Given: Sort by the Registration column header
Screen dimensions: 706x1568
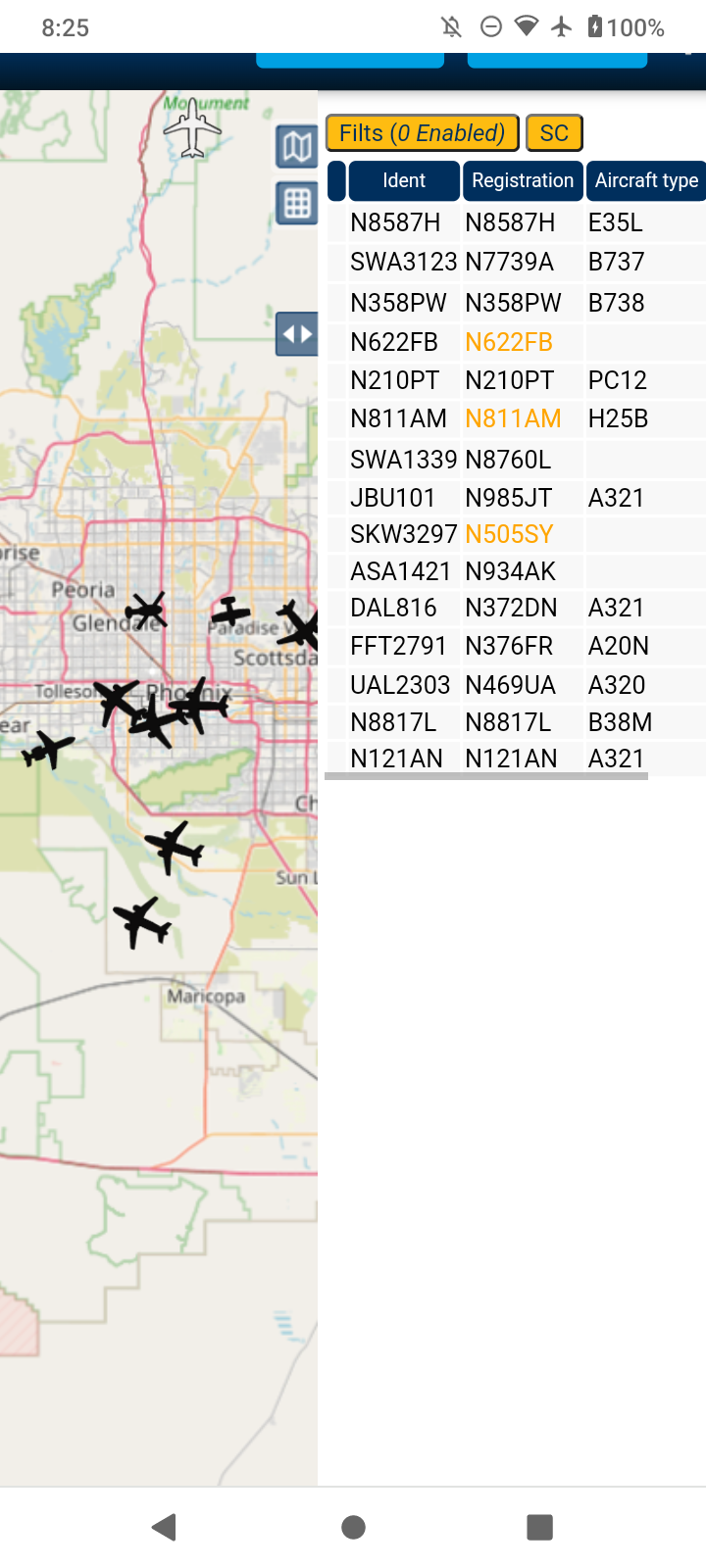Looking at the screenshot, I should point(523,180).
